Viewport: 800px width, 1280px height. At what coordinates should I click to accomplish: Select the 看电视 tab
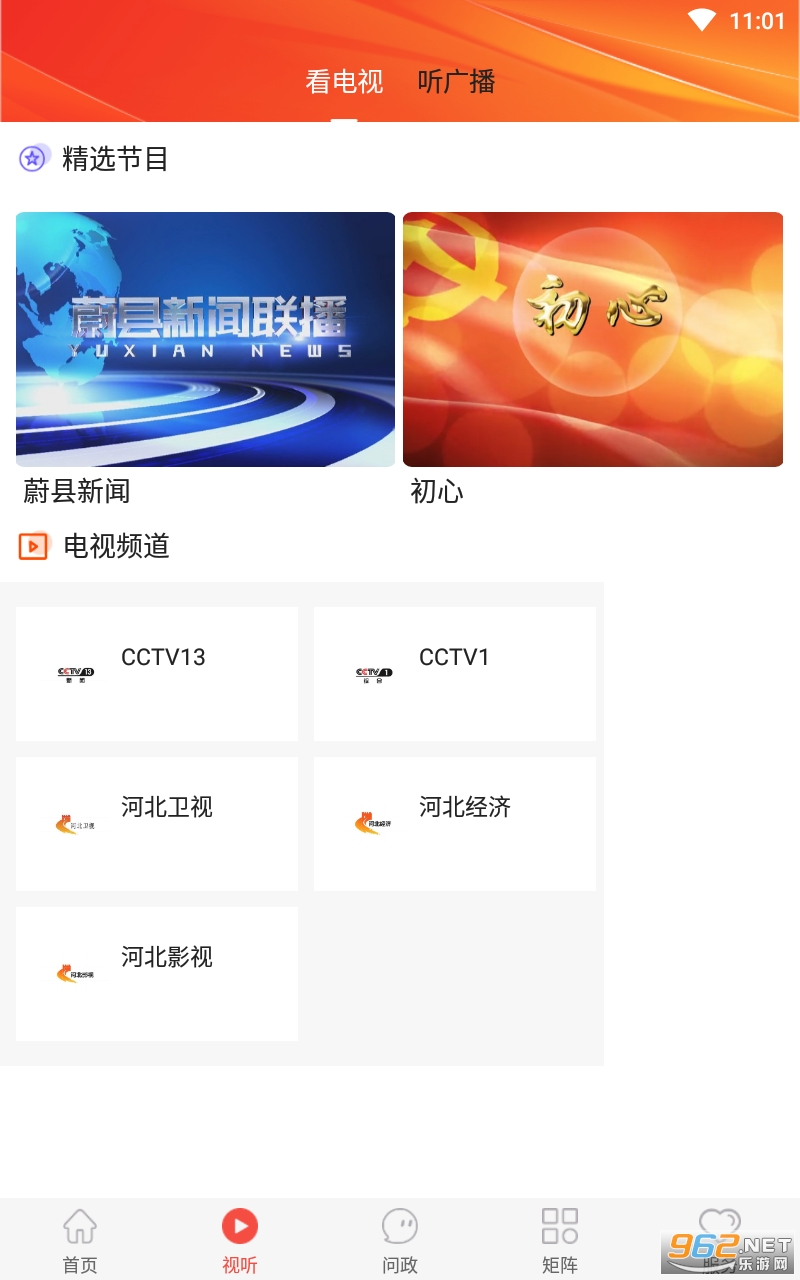344,82
